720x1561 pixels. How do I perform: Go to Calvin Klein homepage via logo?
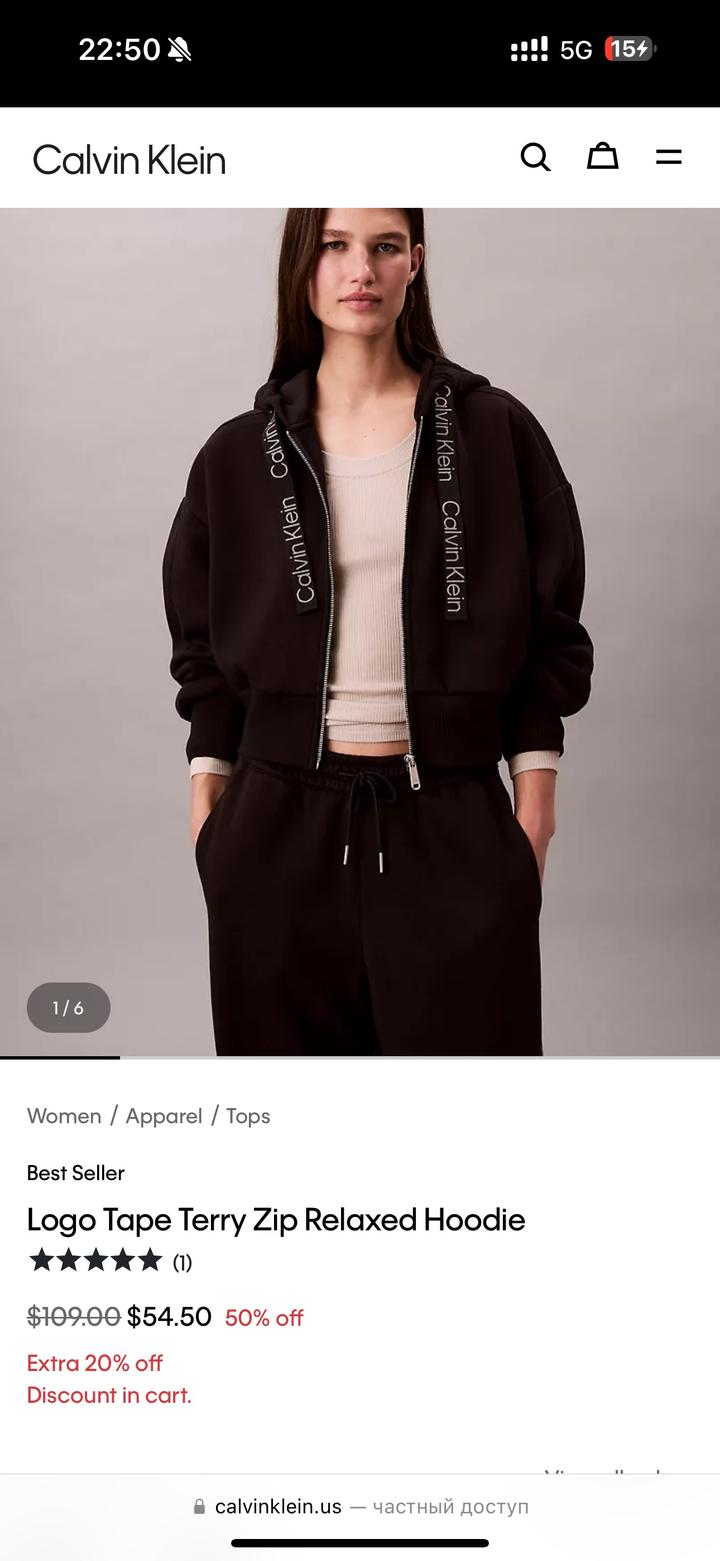tap(129, 160)
